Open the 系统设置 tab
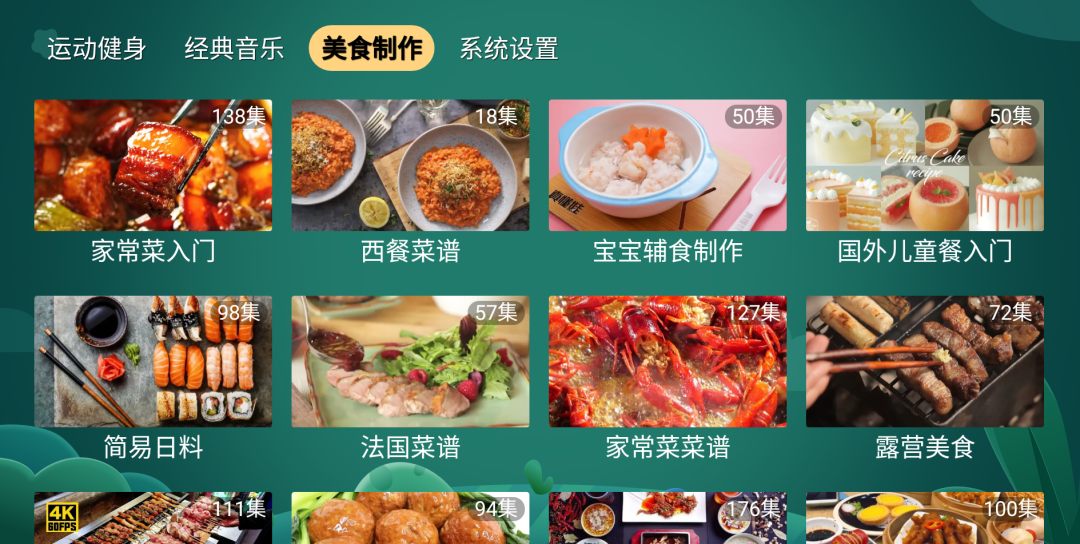 click(508, 48)
